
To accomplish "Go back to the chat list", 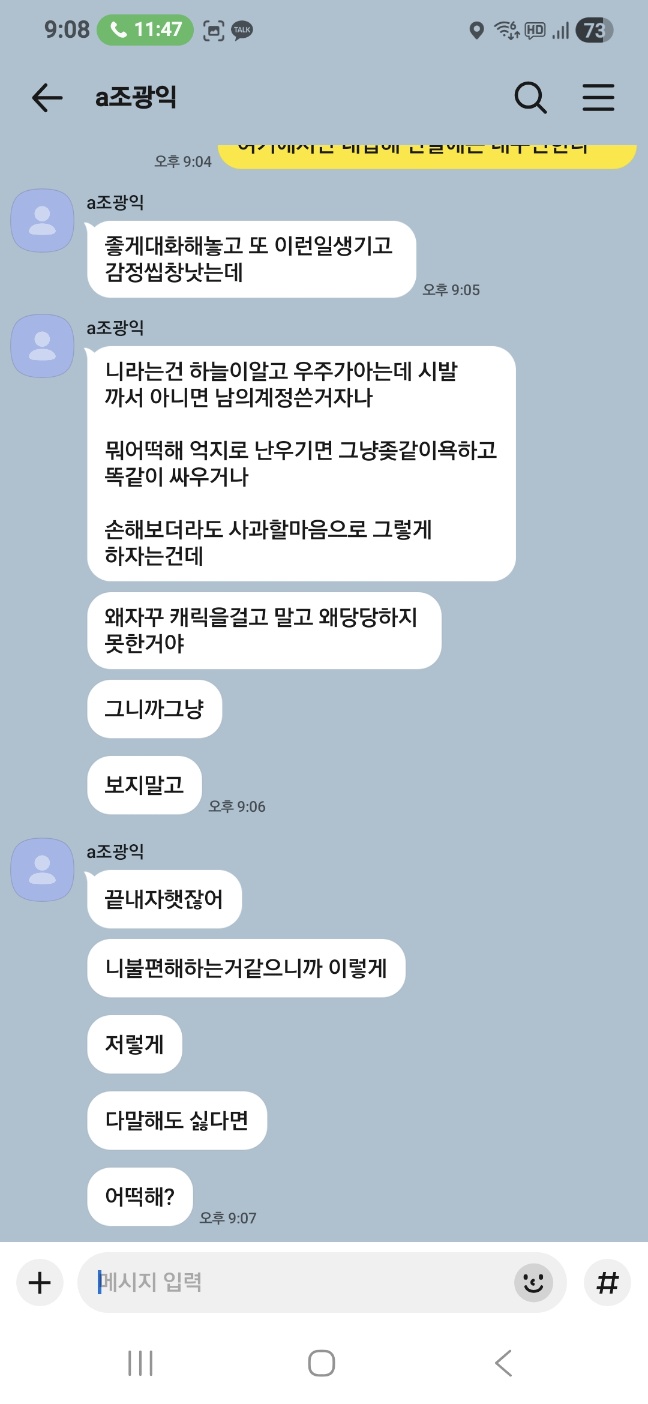I will 47,97.
